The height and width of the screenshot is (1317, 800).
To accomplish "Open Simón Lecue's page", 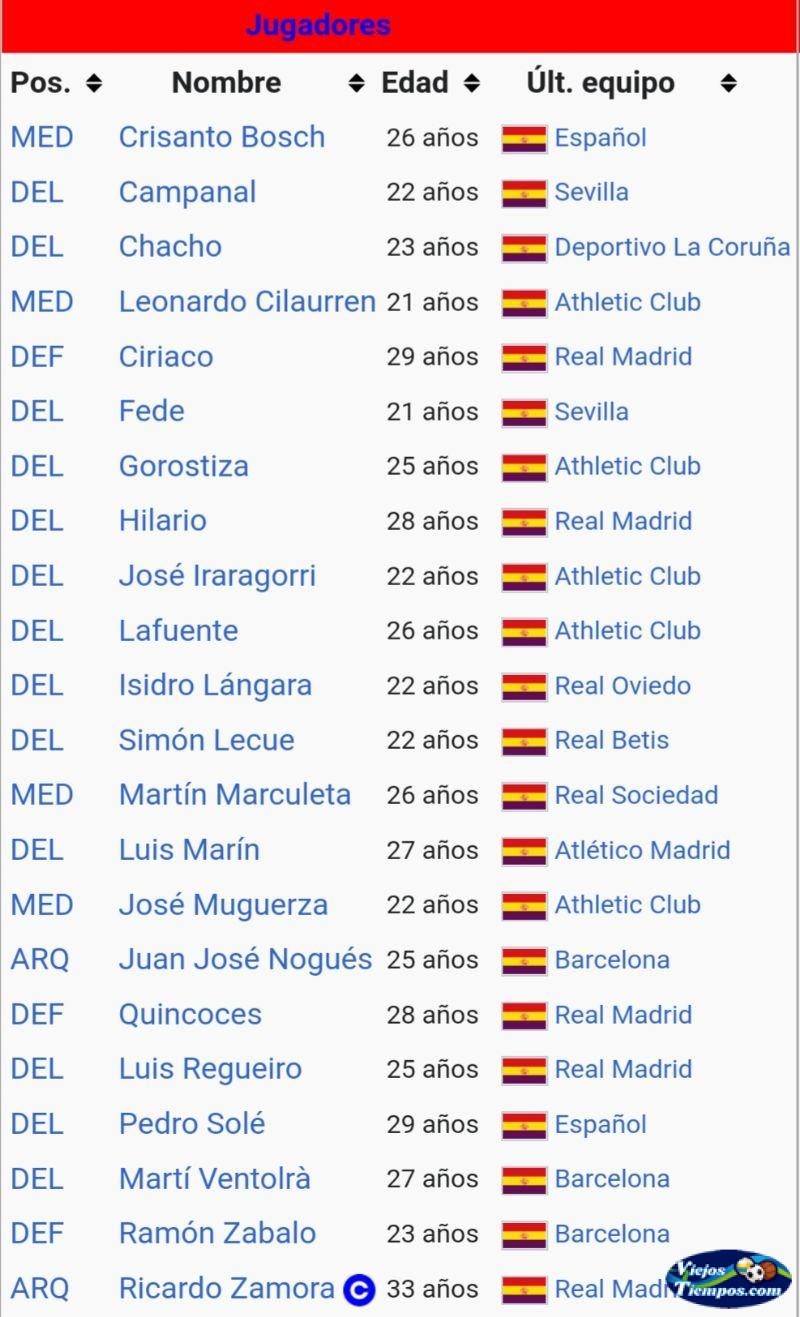I will click(x=206, y=740).
